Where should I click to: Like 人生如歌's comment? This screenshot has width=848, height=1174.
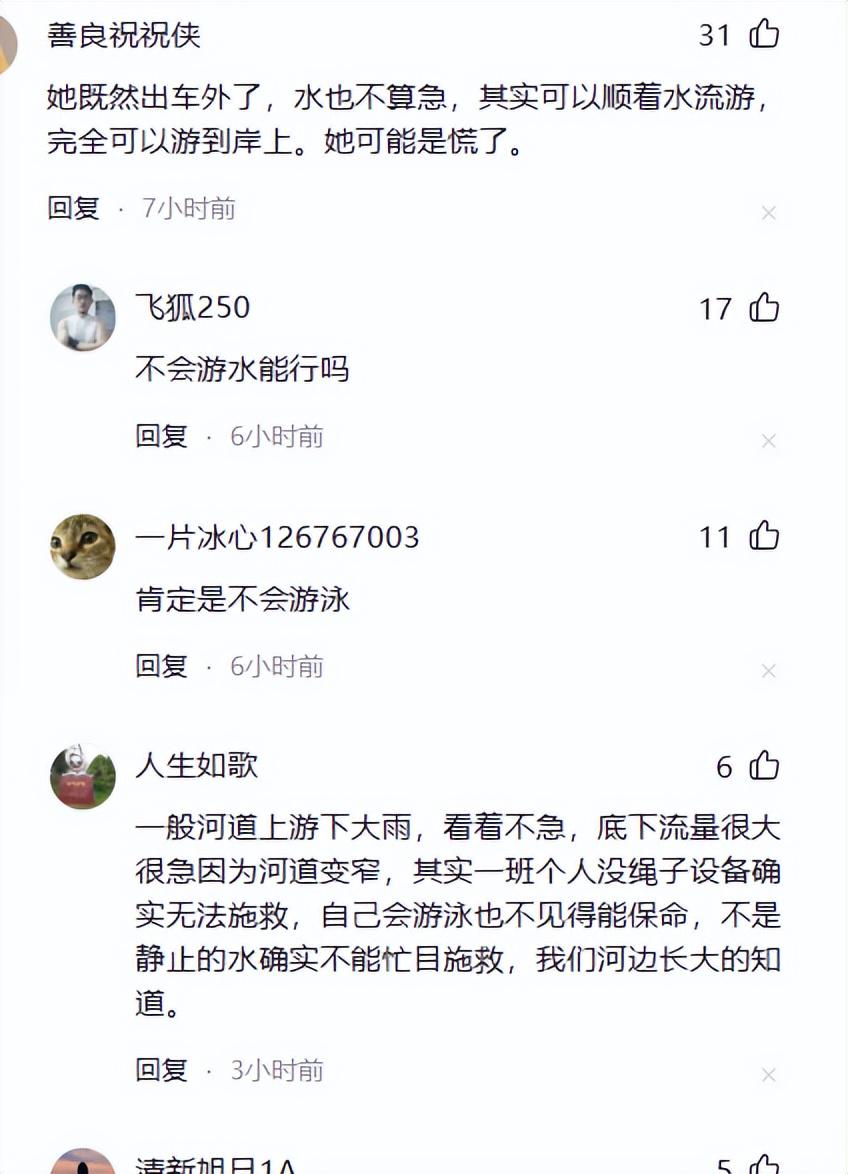(x=764, y=767)
